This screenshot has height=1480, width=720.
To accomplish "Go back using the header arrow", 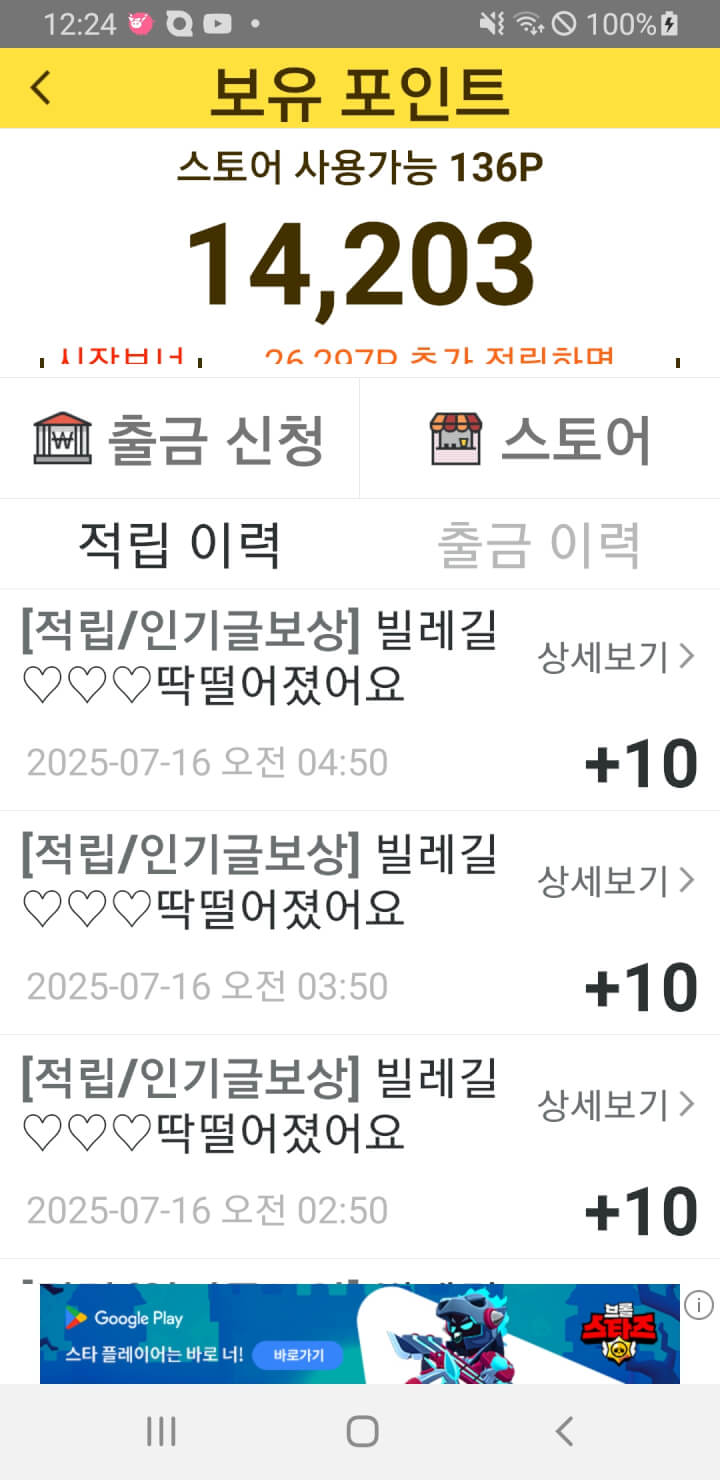I will click(40, 88).
